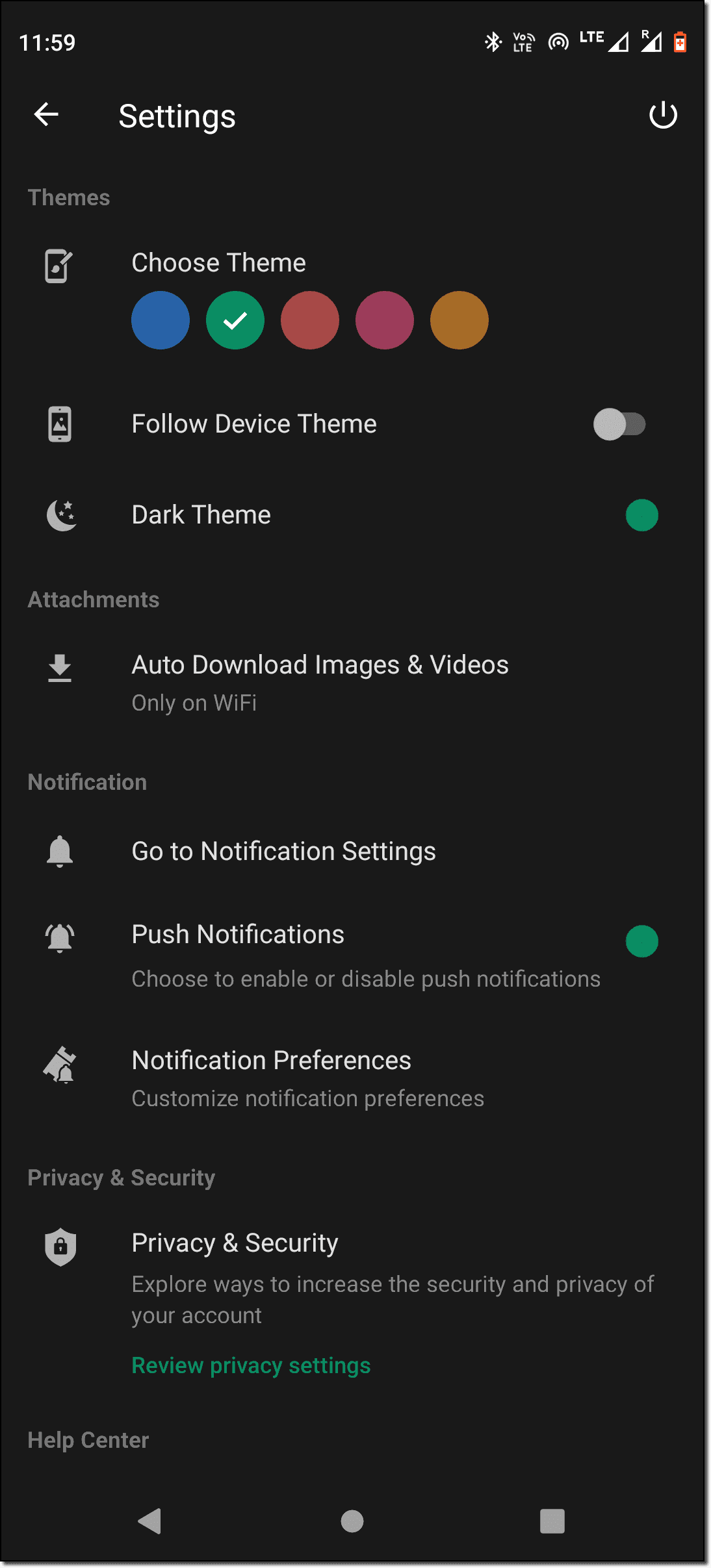This screenshot has width=711, height=1568.
Task: Go back using the top-left arrow
Action: (x=46, y=115)
